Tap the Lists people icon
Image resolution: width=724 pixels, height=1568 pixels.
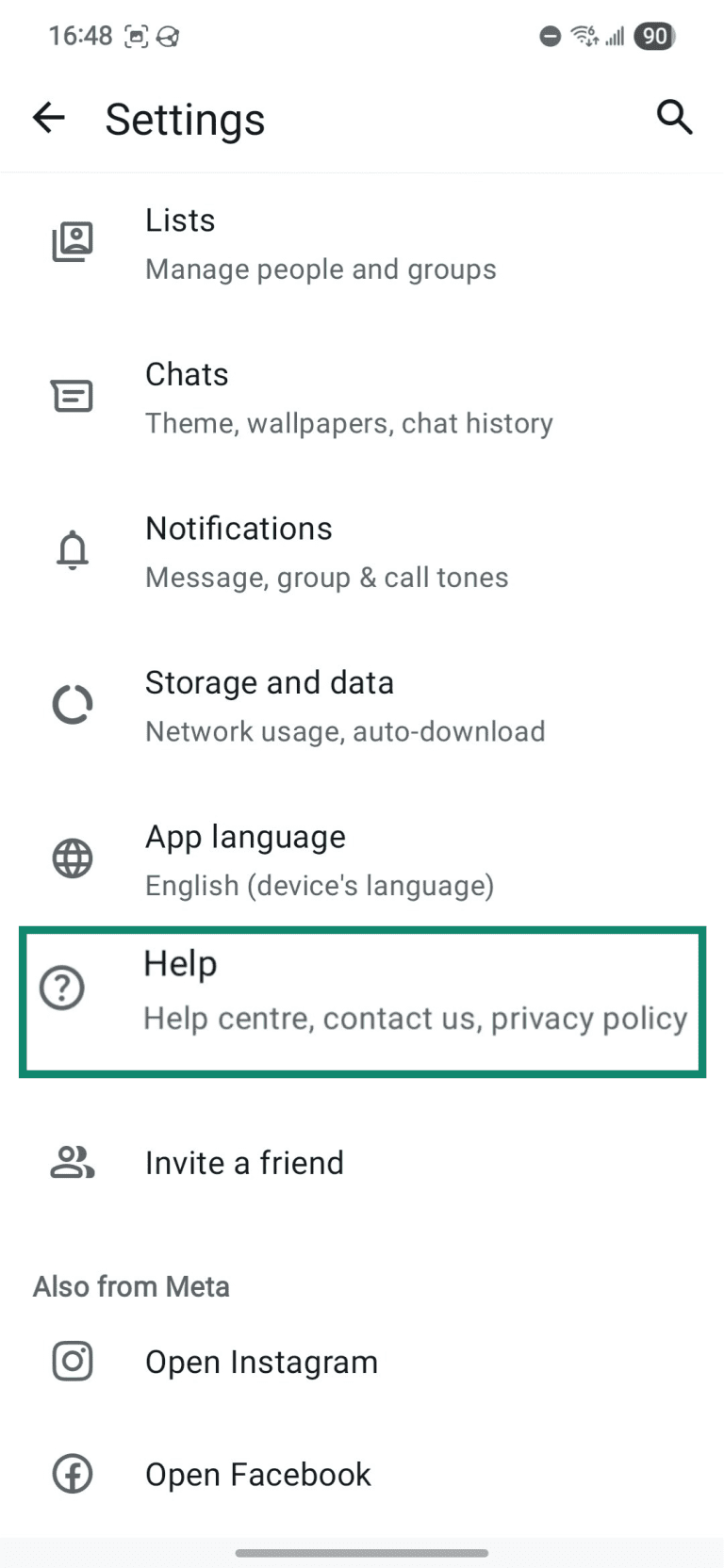click(x=73, y=241)
